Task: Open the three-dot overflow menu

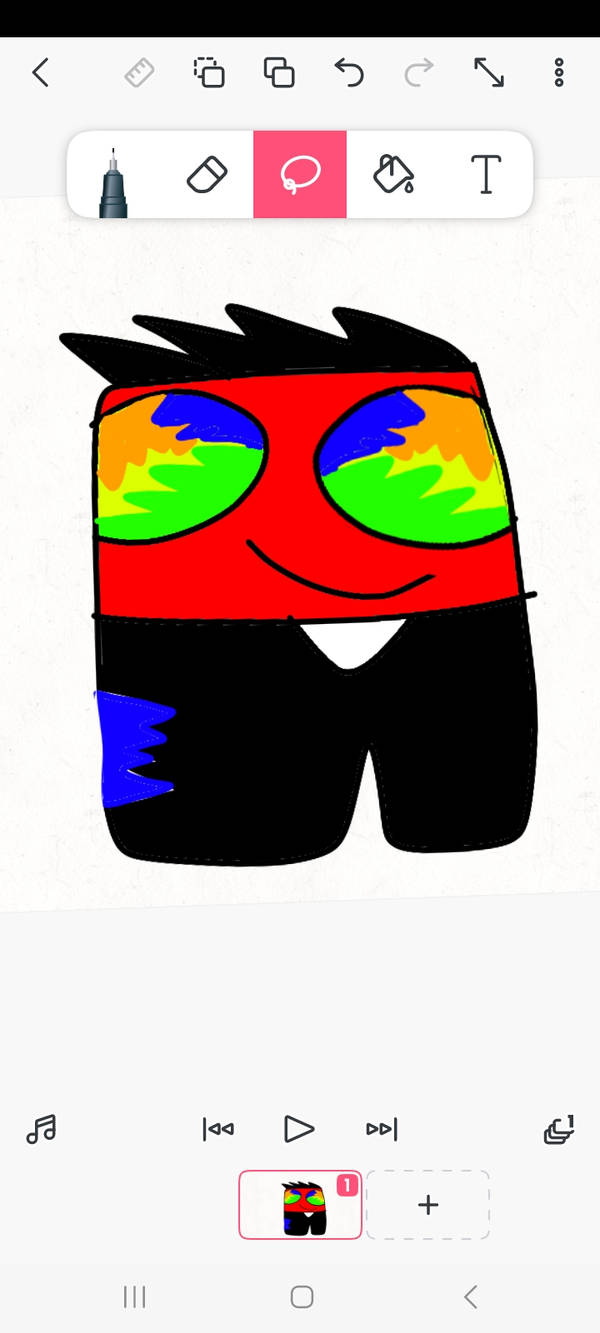Action: coord(559,73)
